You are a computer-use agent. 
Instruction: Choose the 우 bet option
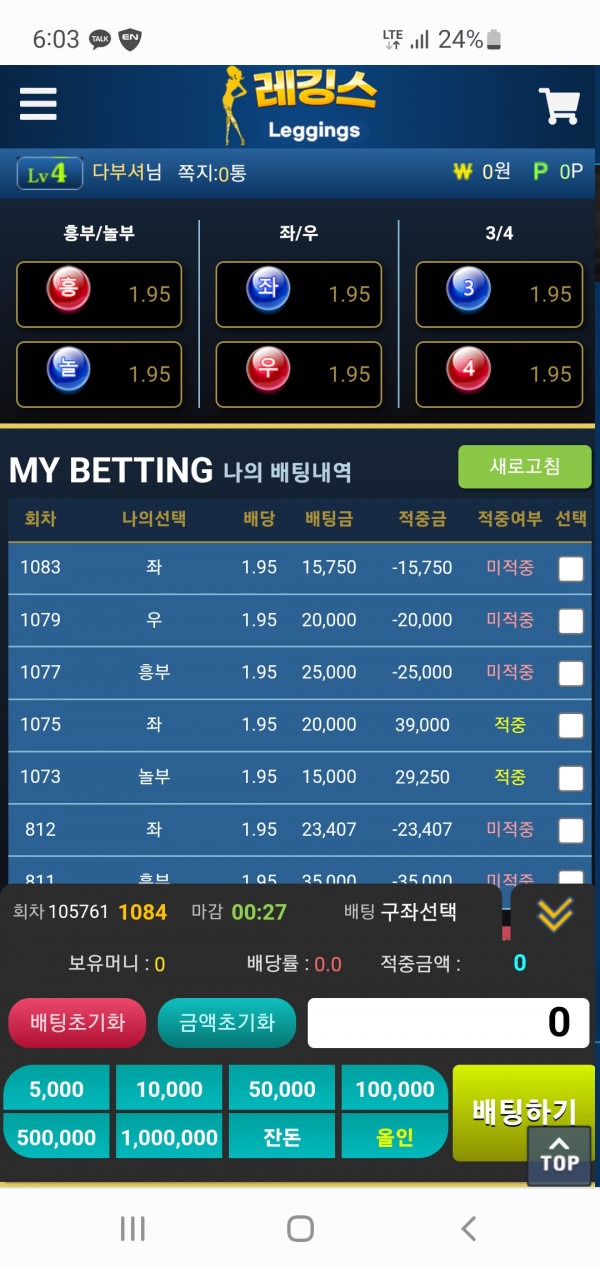(x=299, y=374)
